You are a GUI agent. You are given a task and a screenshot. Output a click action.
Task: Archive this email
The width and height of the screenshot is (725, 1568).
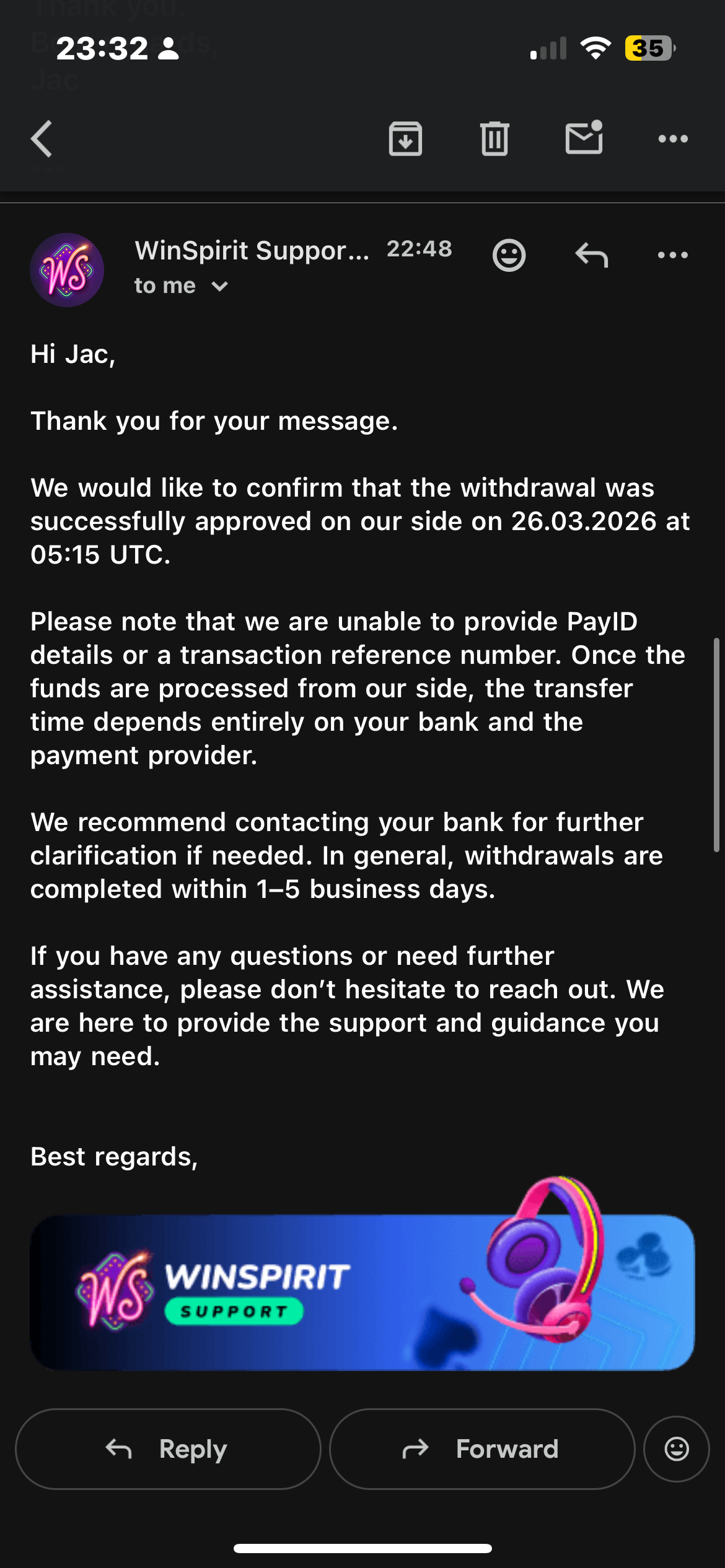(x=405, y=139)
